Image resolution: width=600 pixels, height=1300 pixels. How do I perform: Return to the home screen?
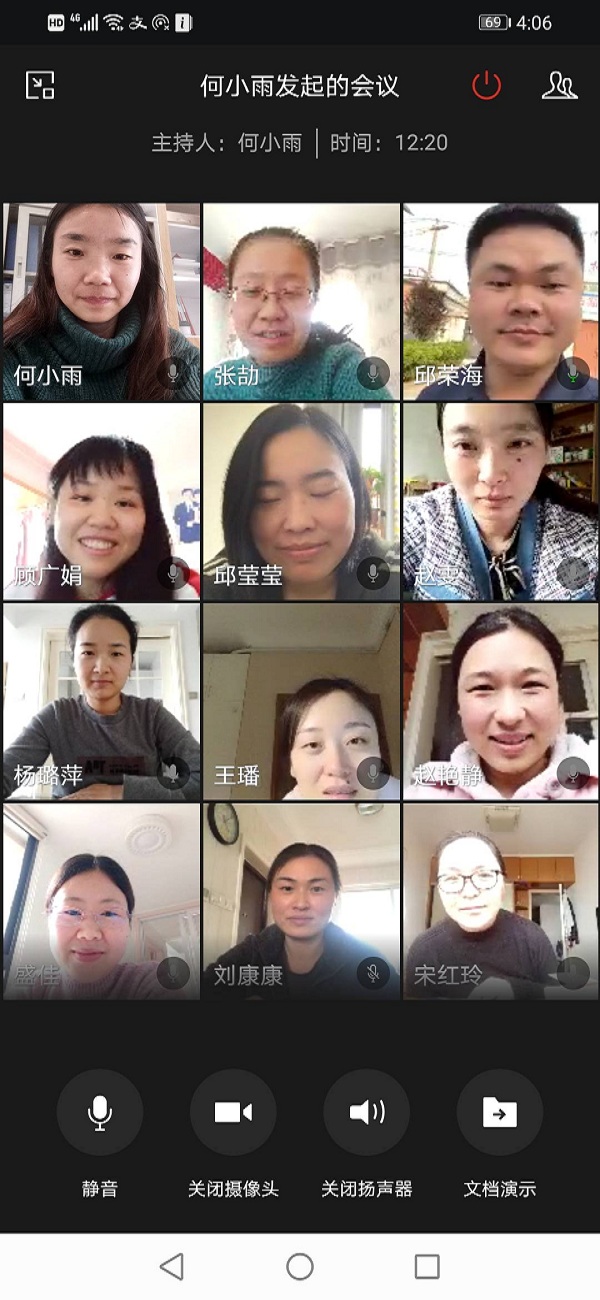(x=300, y=1267)
